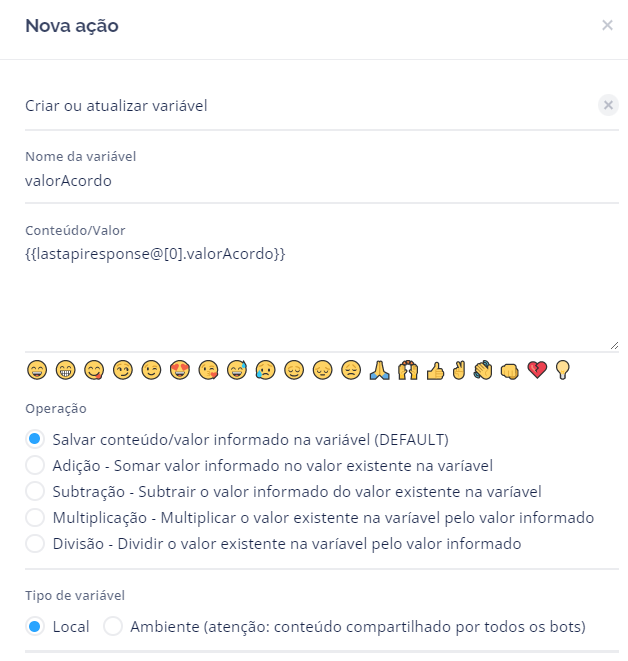The image size is (628, 661).
Task: Insert the victory hand emoji
Action: coord(459,370)
